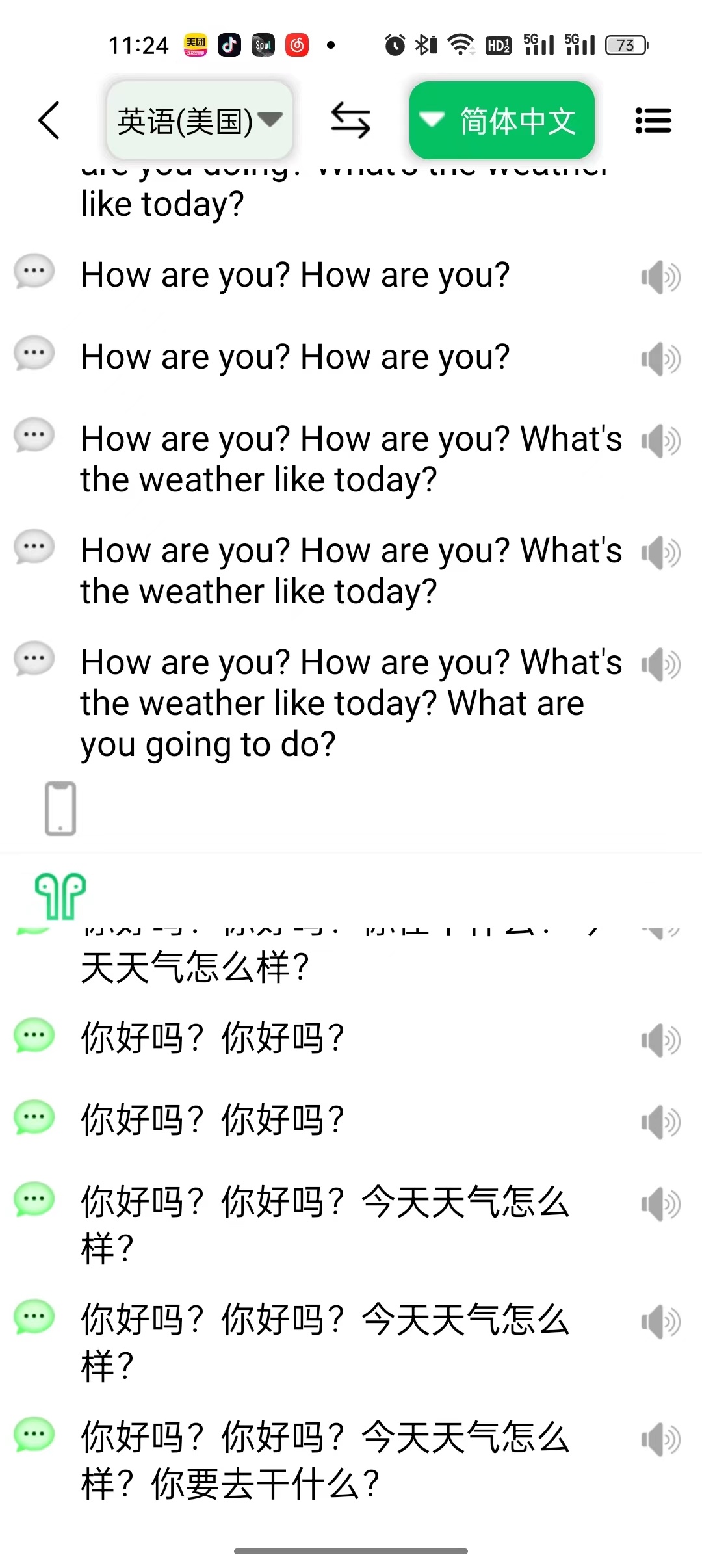Open the history list menu at top right
The width and height of the screenshot is (702, 1568).
653,121
